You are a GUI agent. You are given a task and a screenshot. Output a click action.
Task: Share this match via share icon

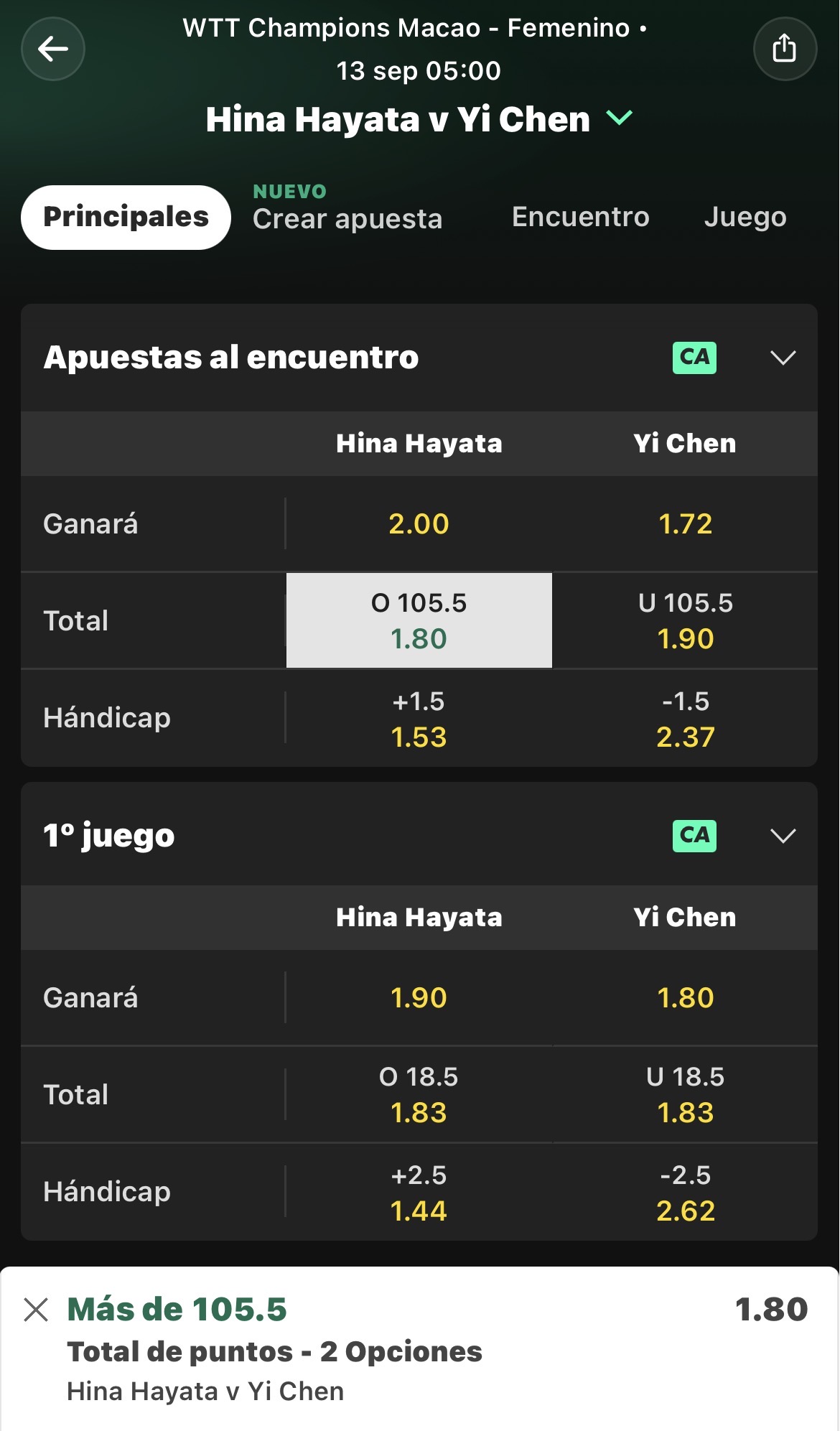point(785,49)
